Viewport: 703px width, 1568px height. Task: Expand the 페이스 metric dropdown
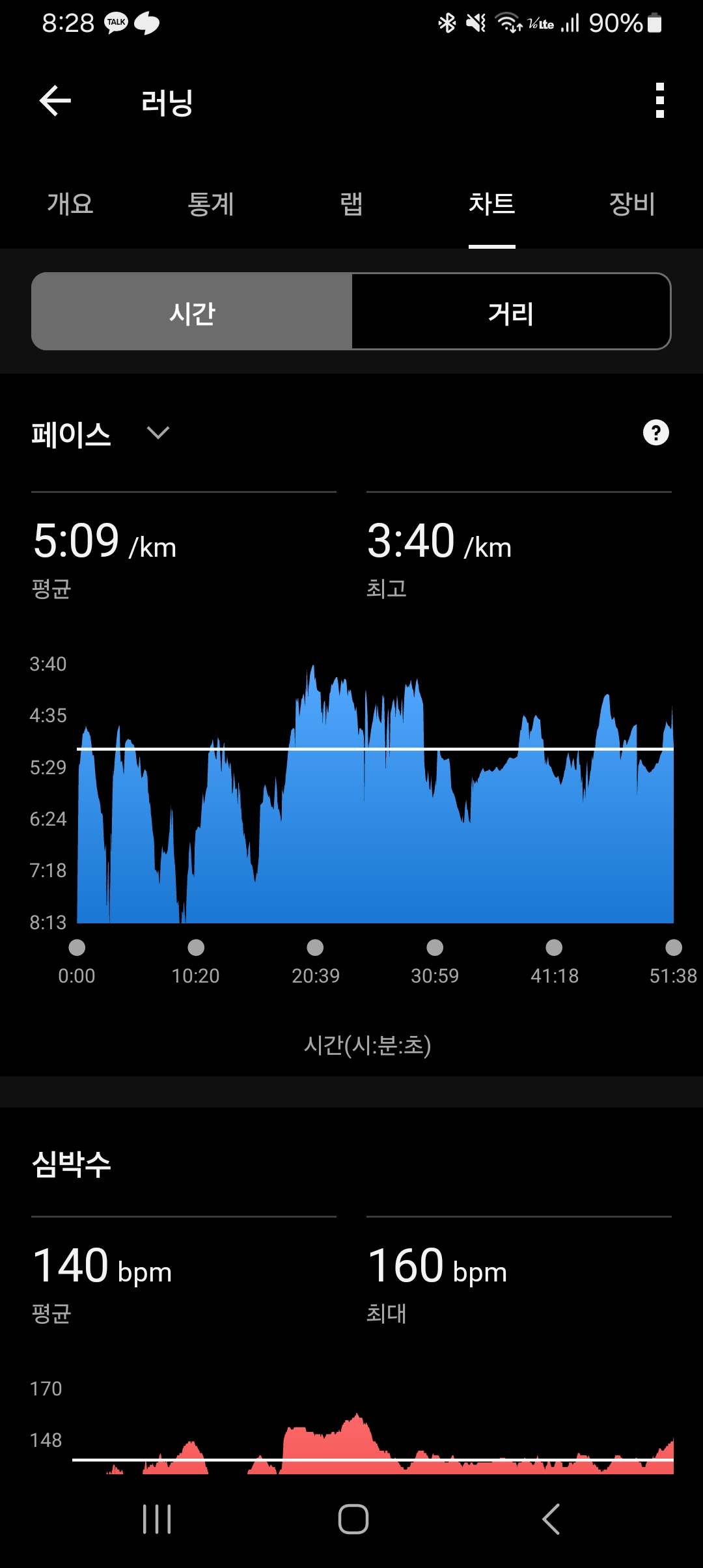[x=101, y=434]
